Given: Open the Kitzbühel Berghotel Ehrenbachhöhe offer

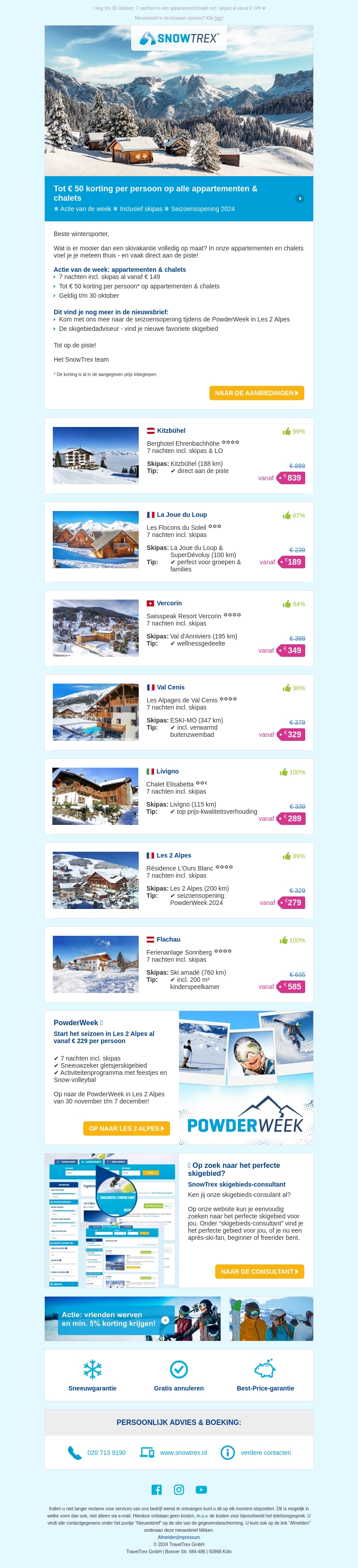Looking at the screenshot, I should 183,444.
